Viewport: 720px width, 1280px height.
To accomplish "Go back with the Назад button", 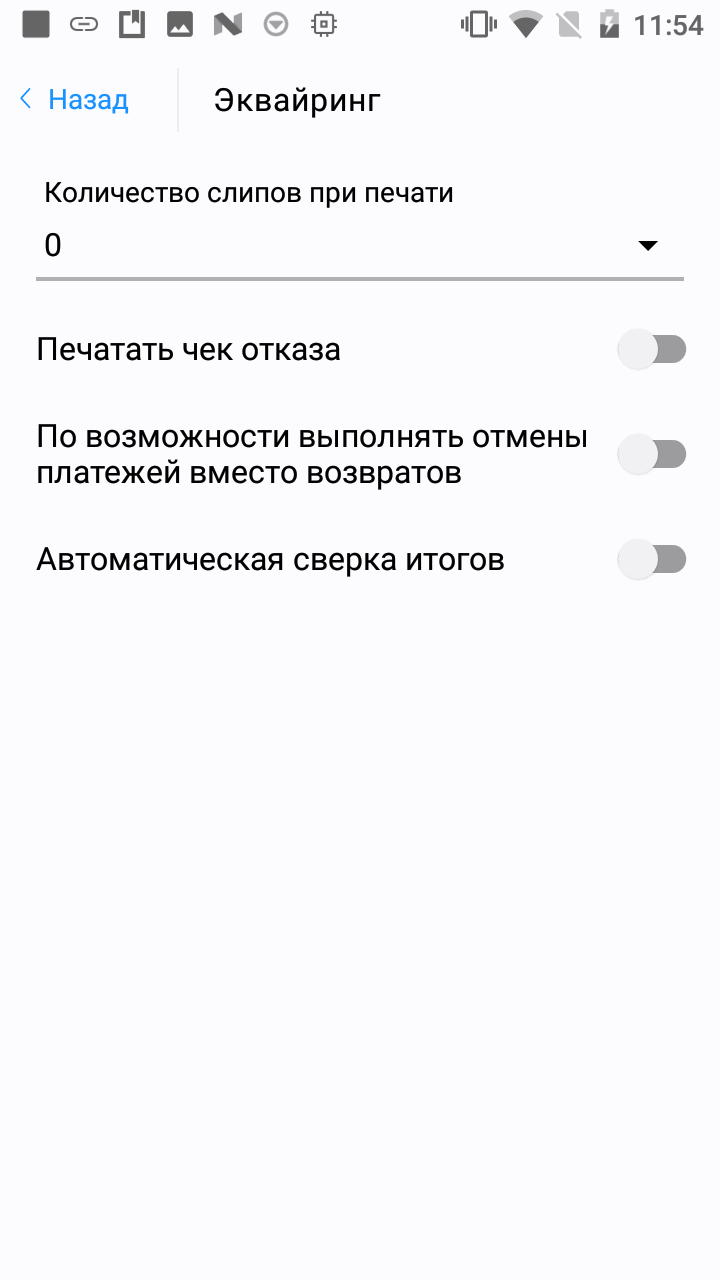I will (x=75, y=100).
